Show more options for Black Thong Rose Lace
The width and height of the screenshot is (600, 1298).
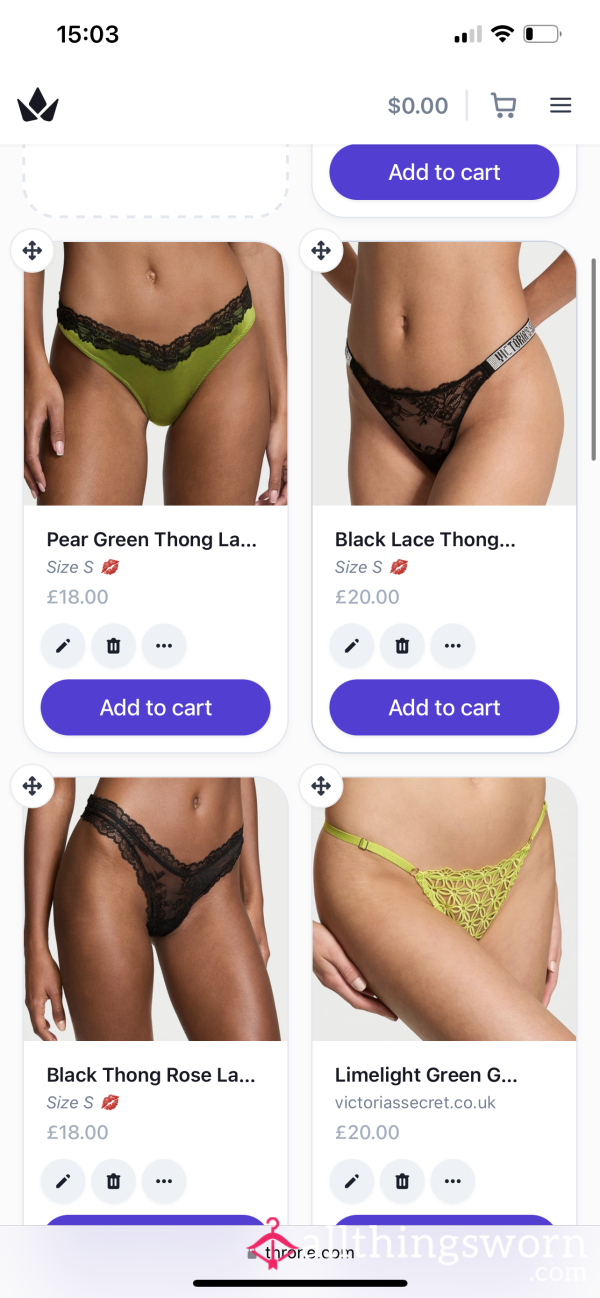pyautogui.click(x=164, y=1181)
